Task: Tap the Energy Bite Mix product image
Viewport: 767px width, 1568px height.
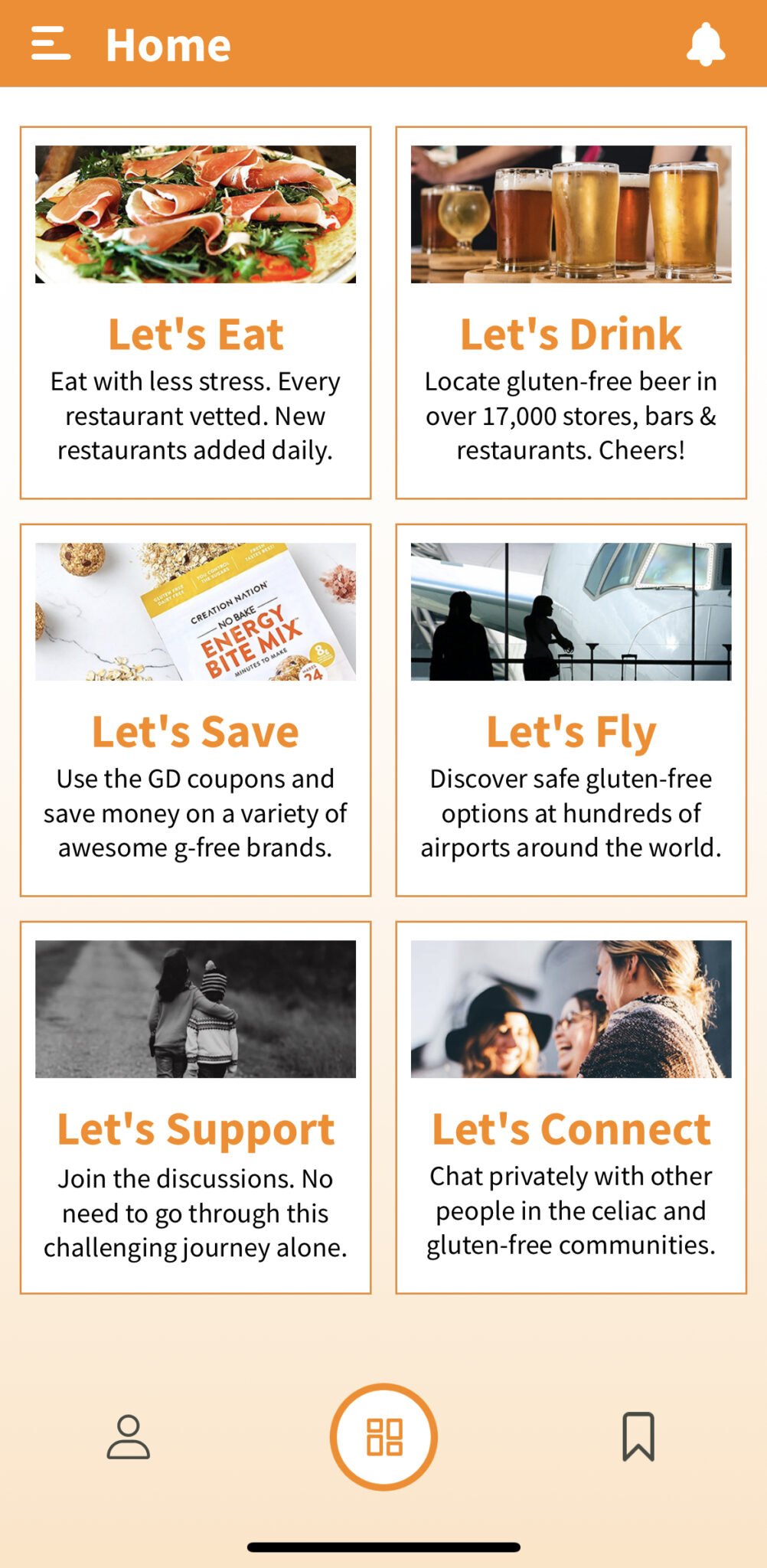Action: 194,611
